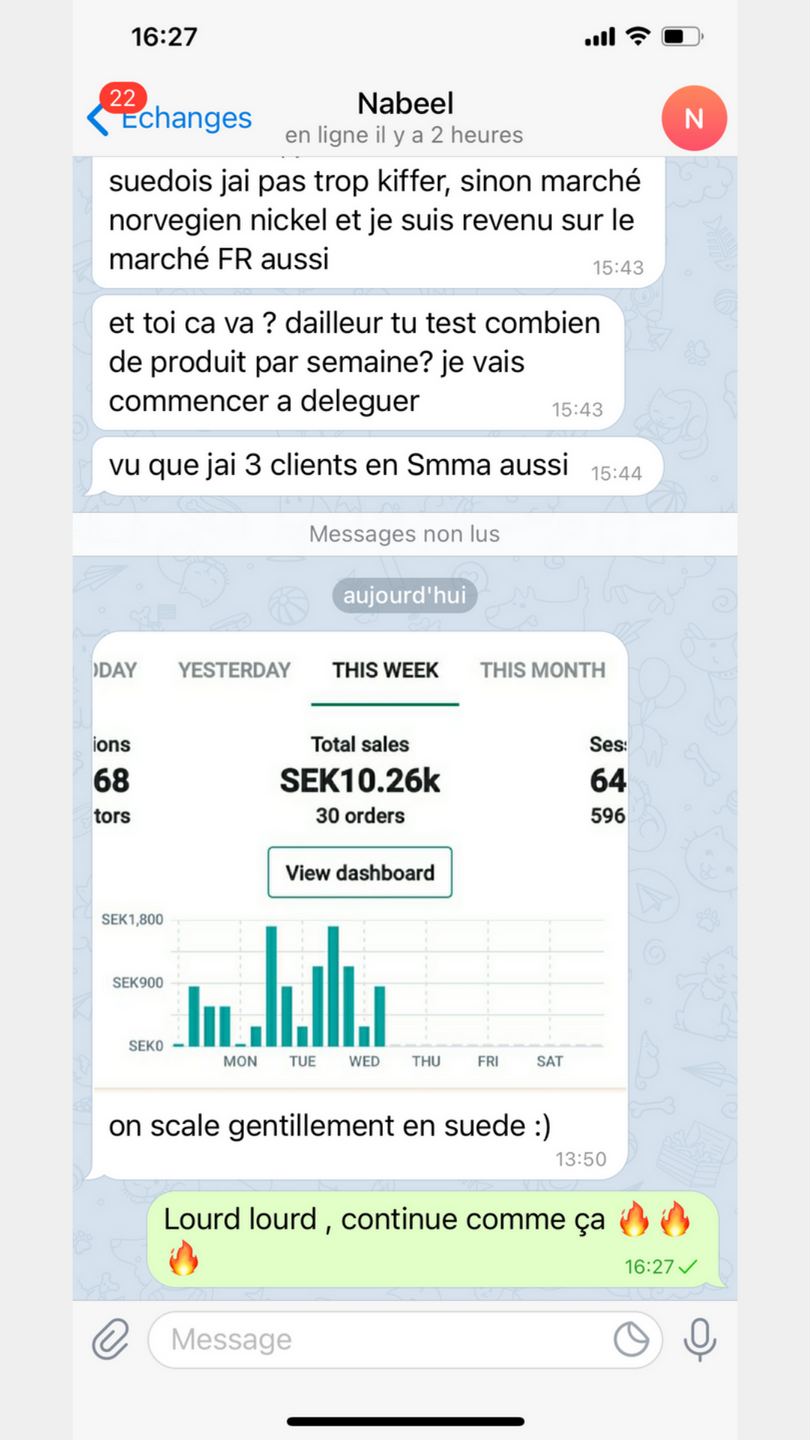Open Nabeel's profile avatar
810x1440 pixels.
[x=694, y=119]
